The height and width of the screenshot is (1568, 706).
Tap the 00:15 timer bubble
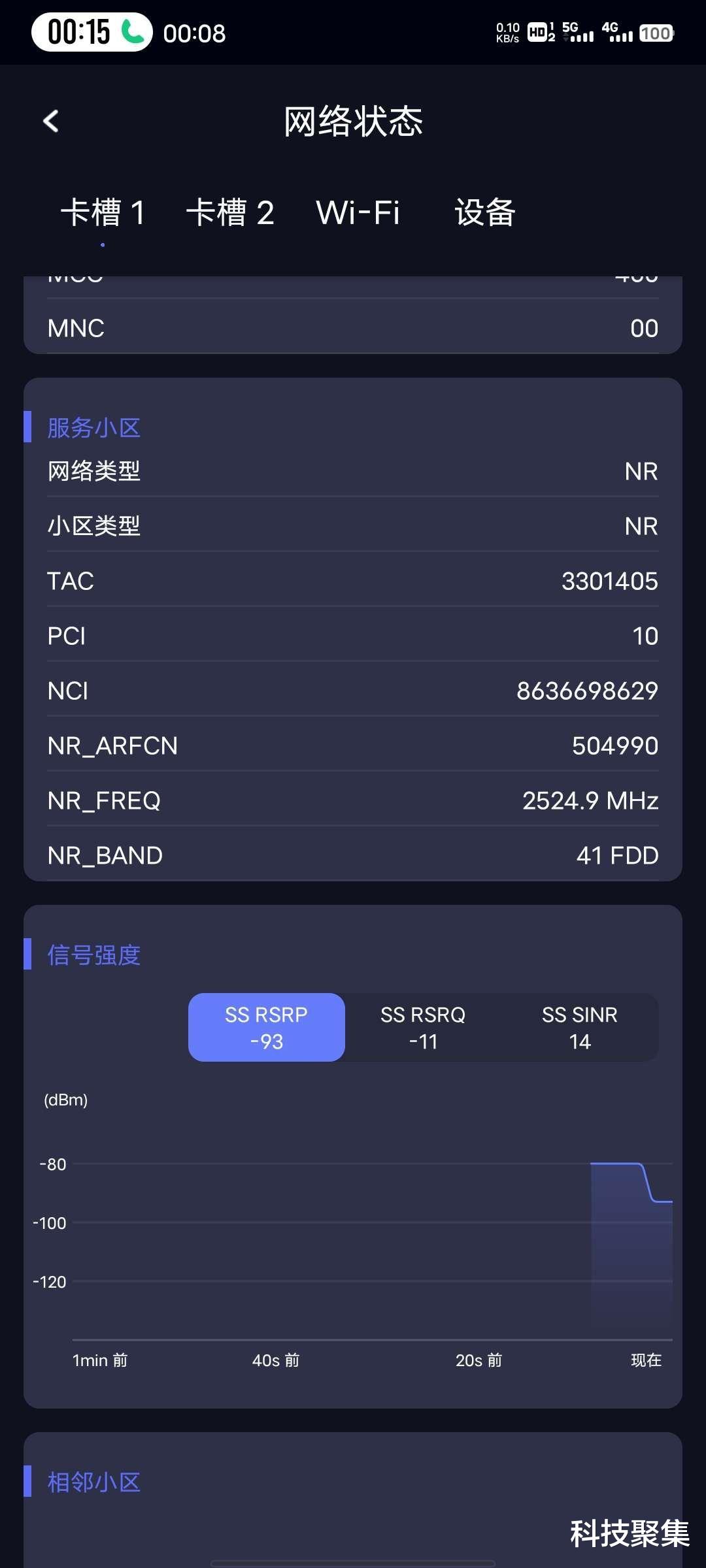point(78,33)
